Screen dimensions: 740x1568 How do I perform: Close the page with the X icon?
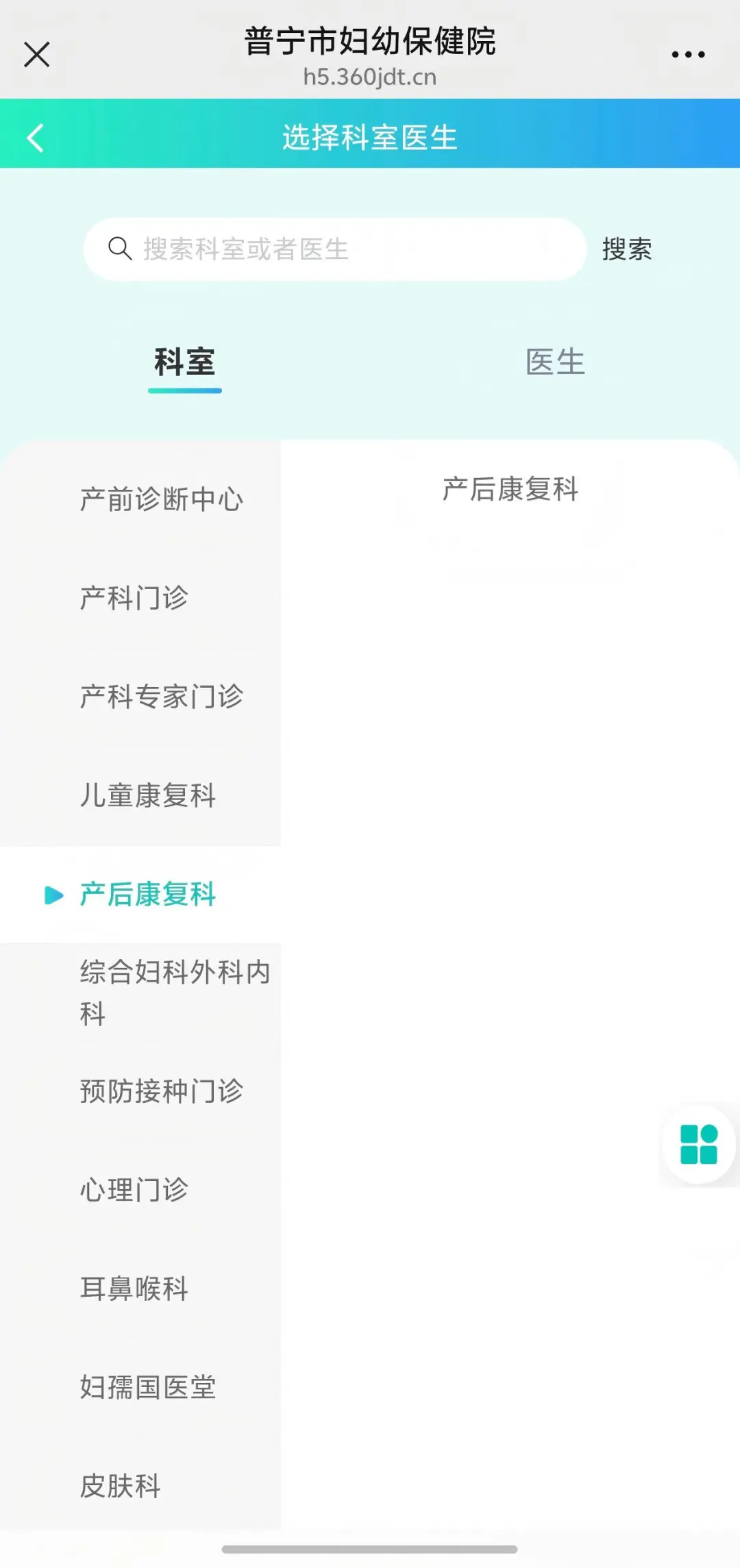36,53
